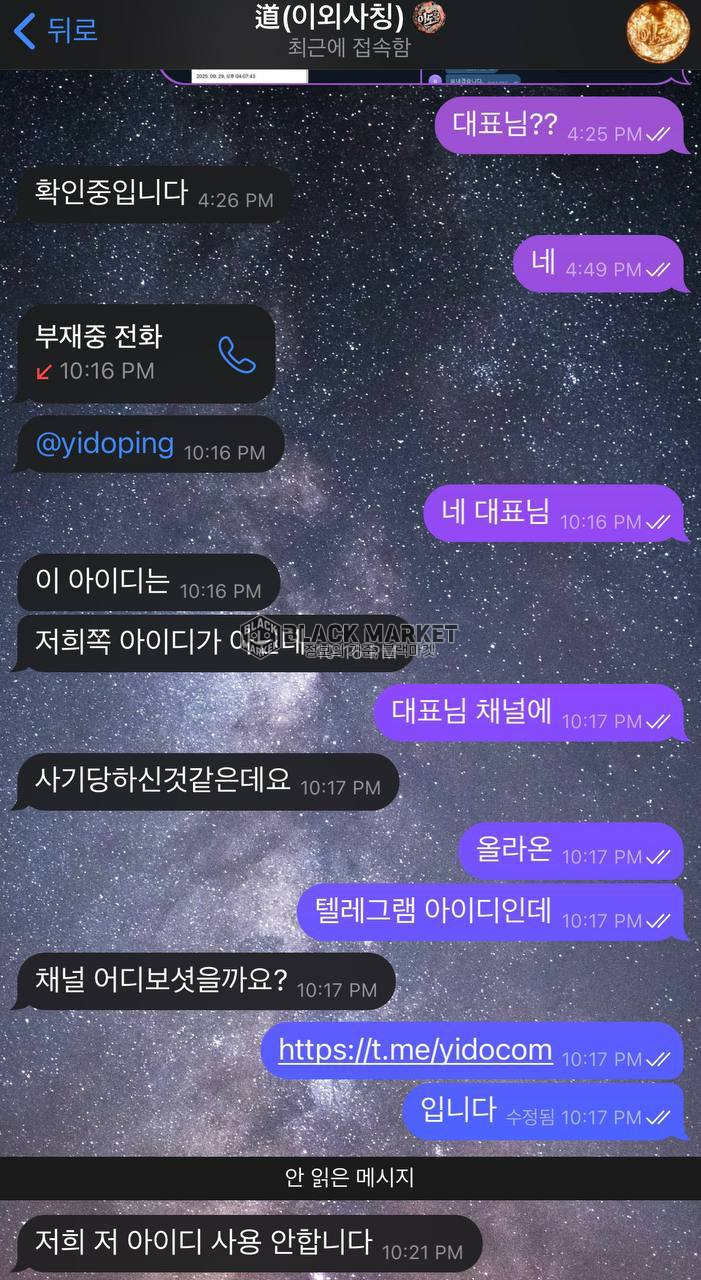701x1280 pixels.
Task: Open the profile avatar in the top corner
Action: [x=658, y=31]
